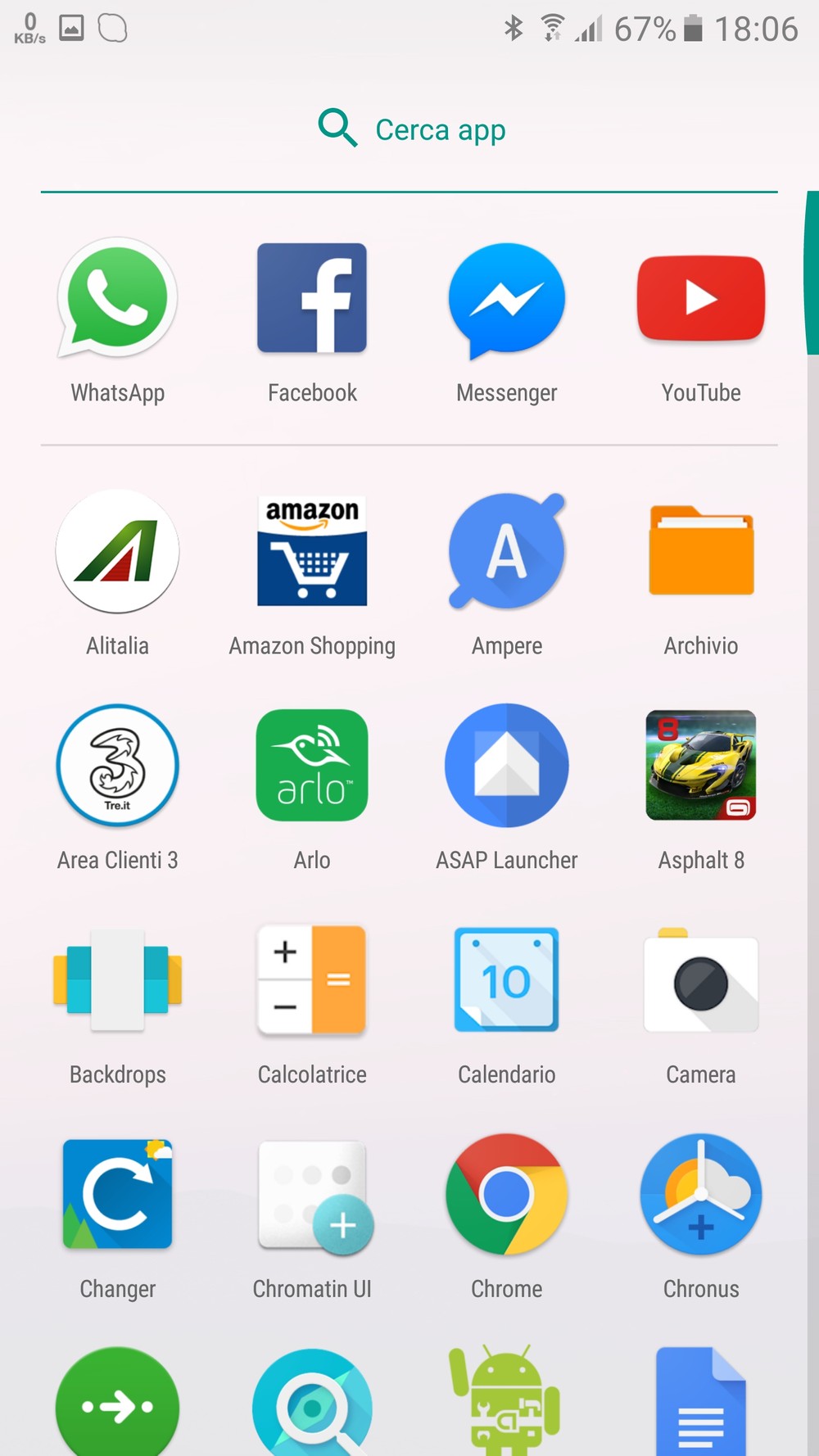The height and width of the screenshot is (1456, 819).
Task: Launch Amazon Shopping
Action: (x=312, y=551)
